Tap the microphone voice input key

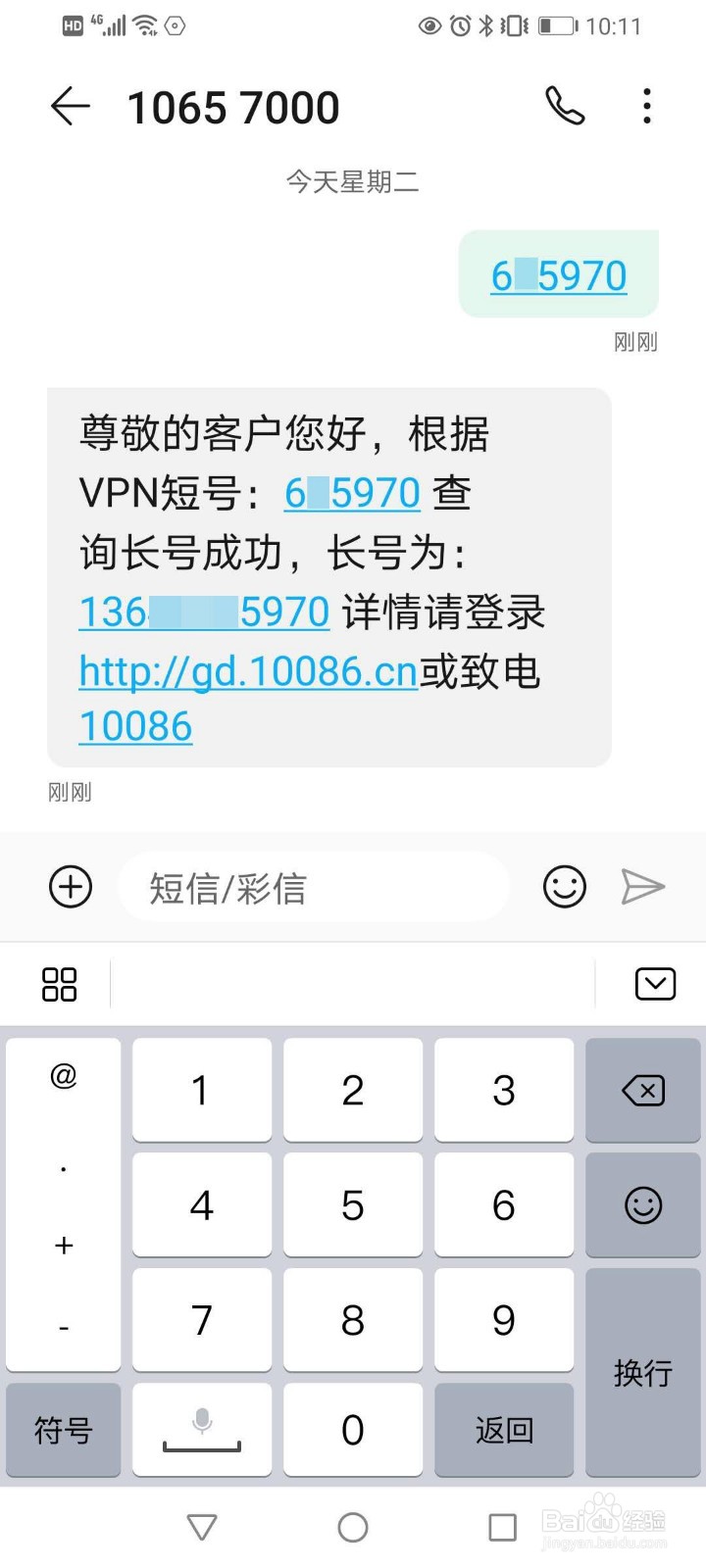click(201, 1431)
